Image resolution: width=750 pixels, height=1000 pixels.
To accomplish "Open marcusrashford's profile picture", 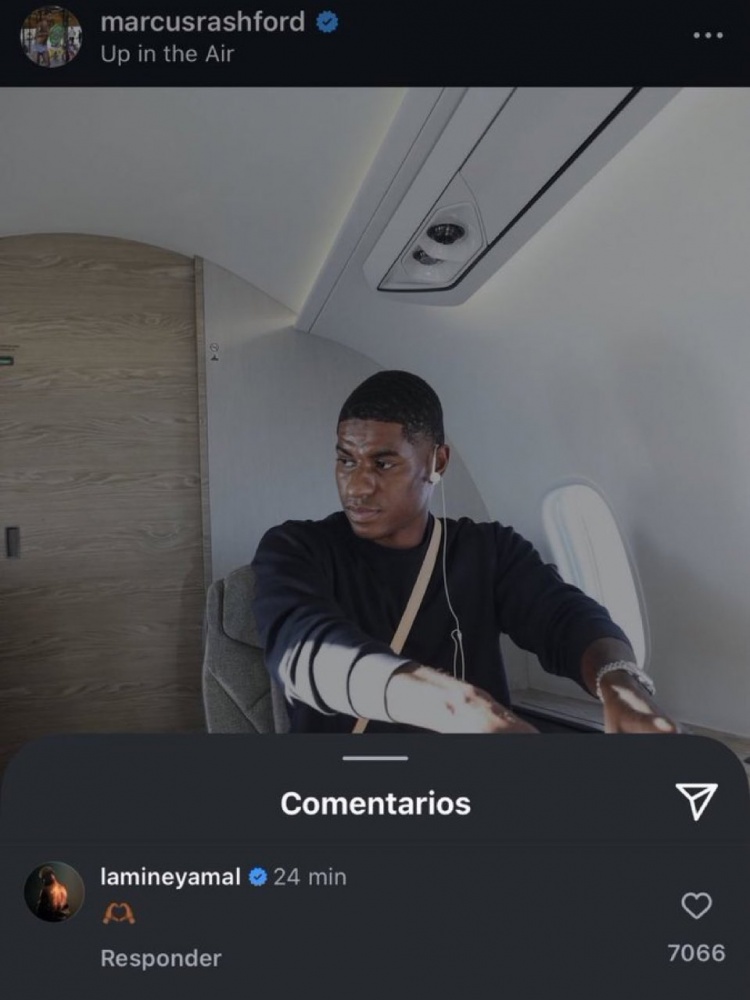I will click(x=51, y=37).
